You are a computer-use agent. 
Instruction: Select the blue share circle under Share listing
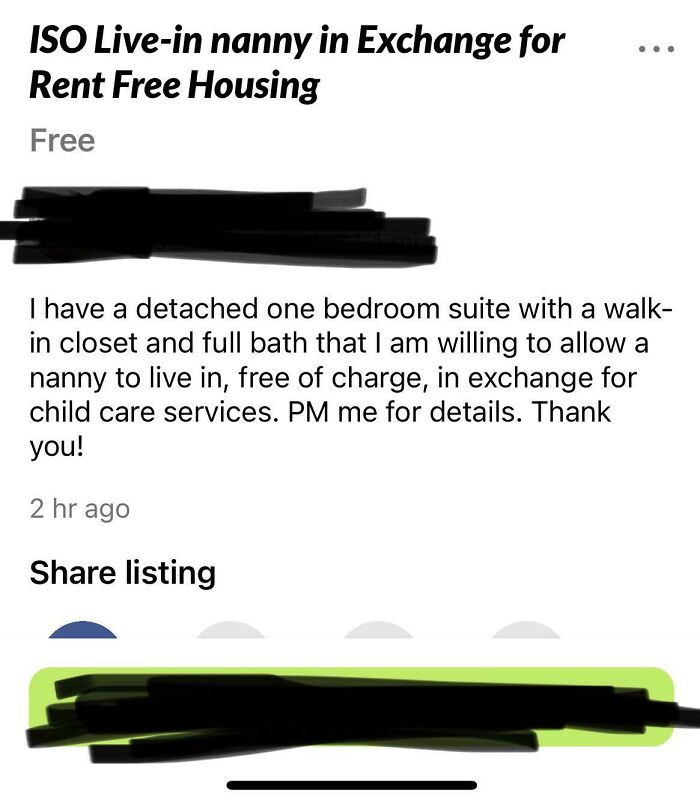click(83, 632)
